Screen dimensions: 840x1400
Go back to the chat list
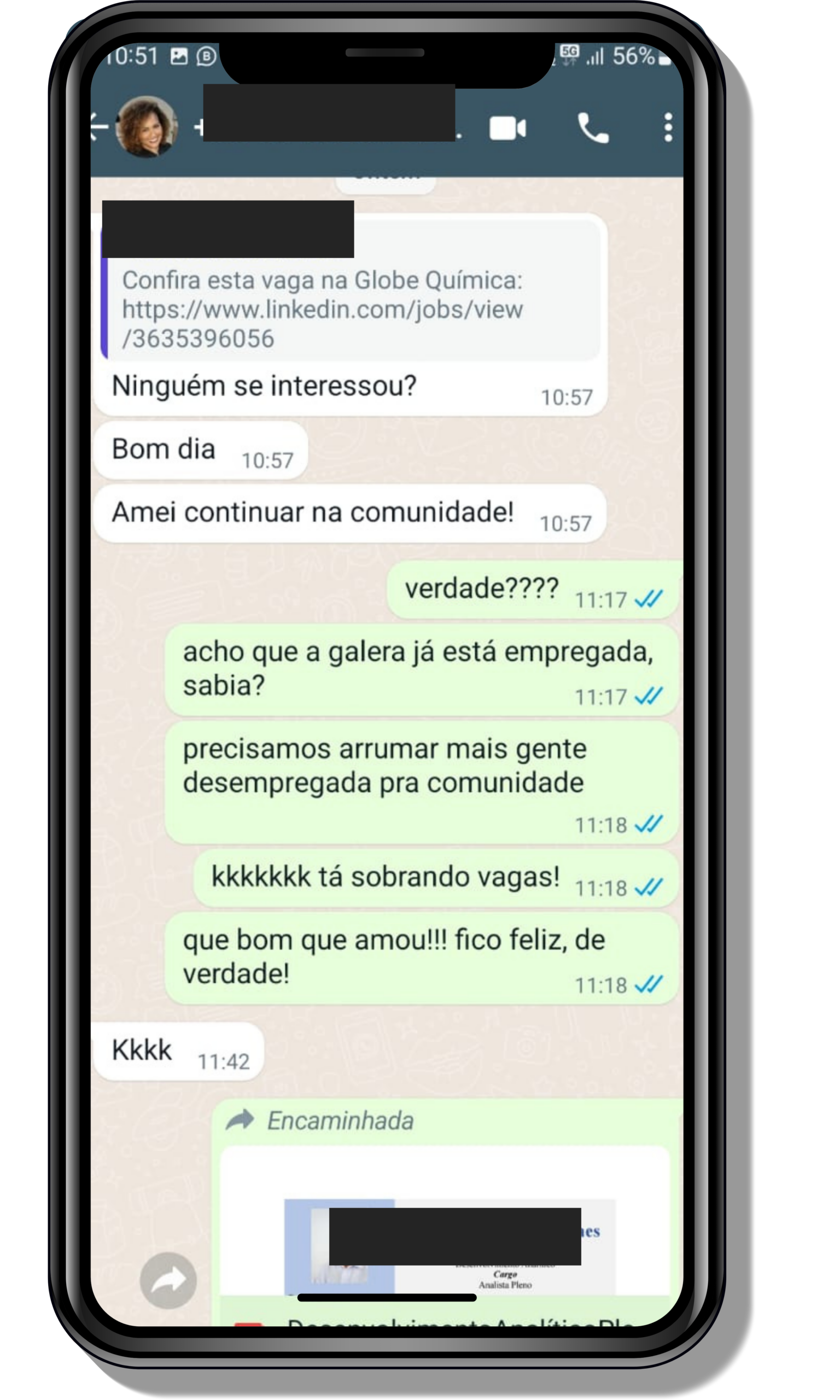(x=100, y=127)
